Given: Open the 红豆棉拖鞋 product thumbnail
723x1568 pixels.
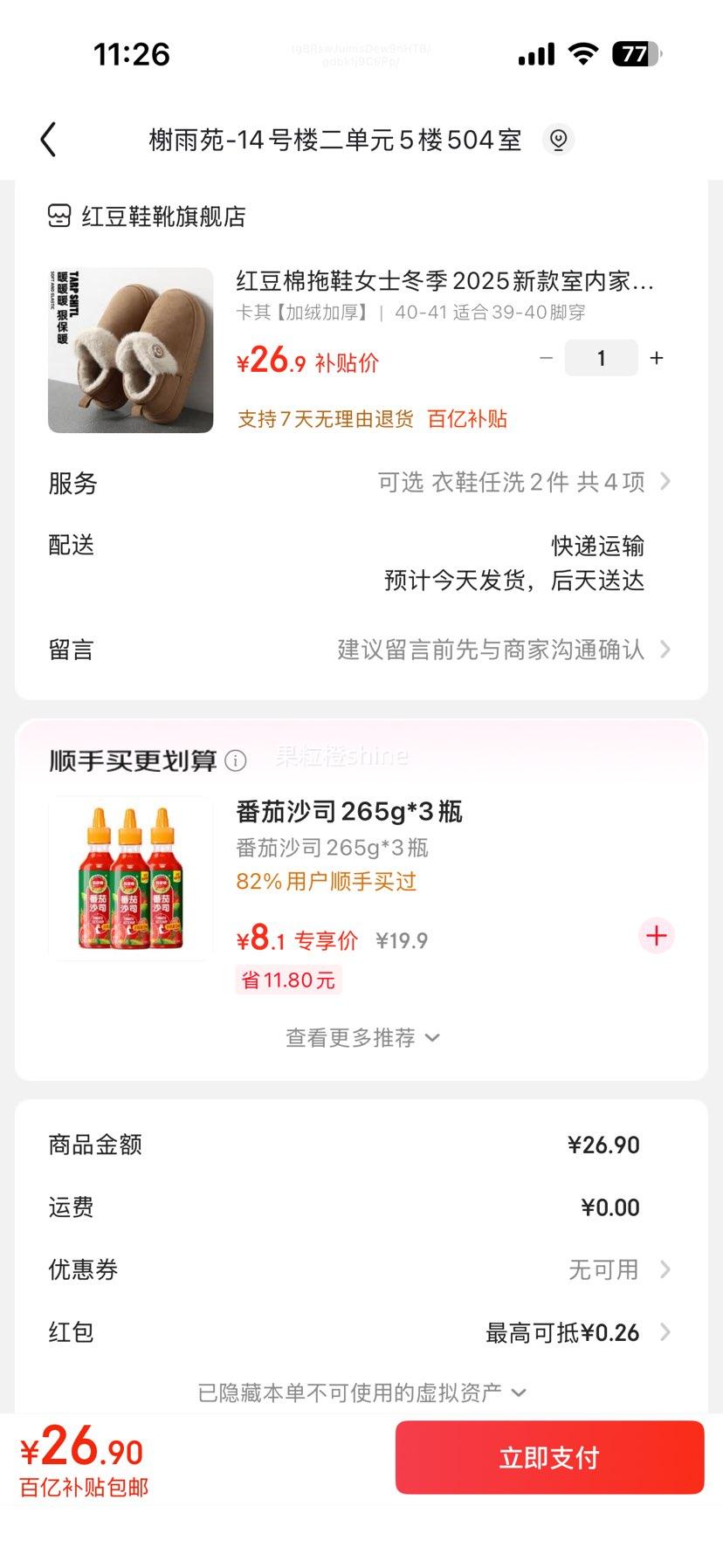Looking at the screenshot, I should (131, 350).
